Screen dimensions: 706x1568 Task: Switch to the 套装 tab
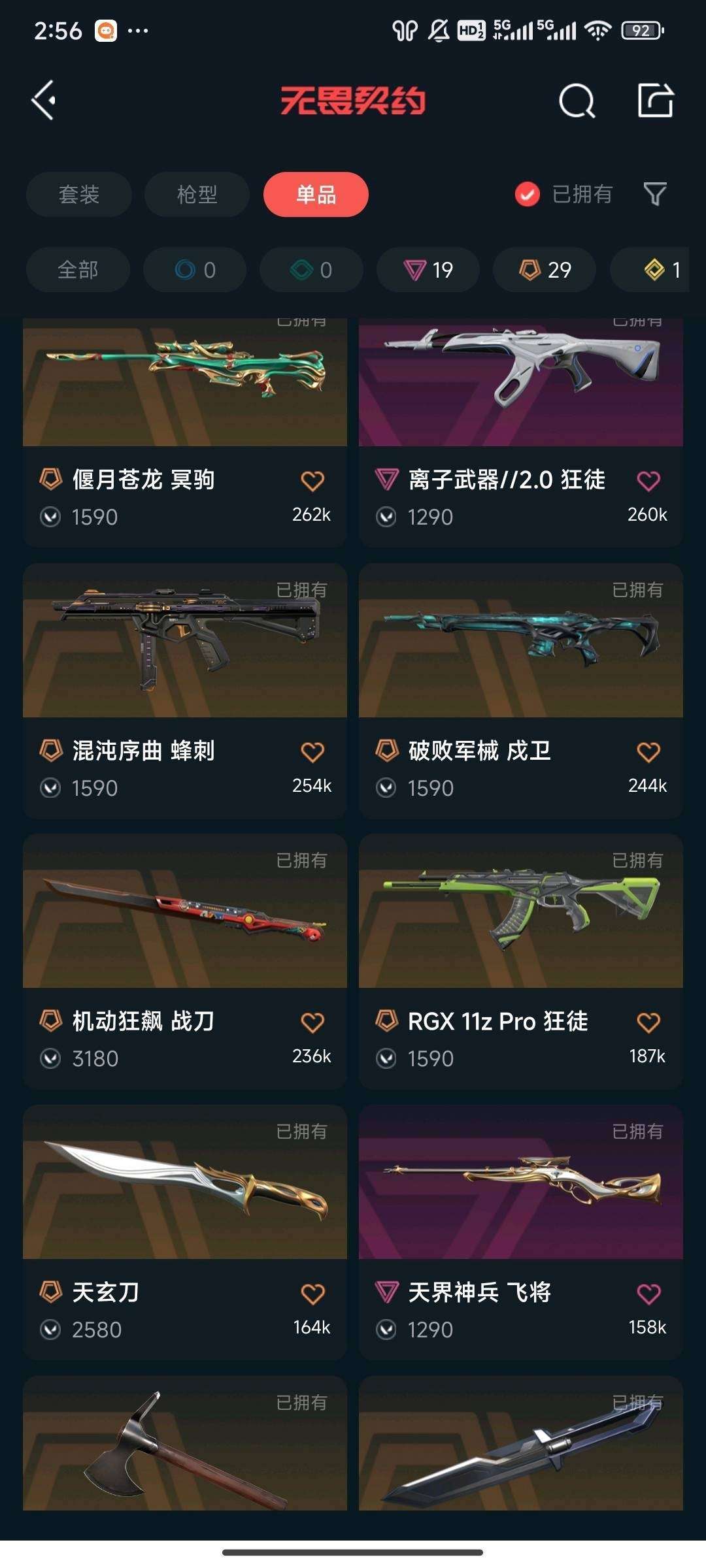coord(79,195)
